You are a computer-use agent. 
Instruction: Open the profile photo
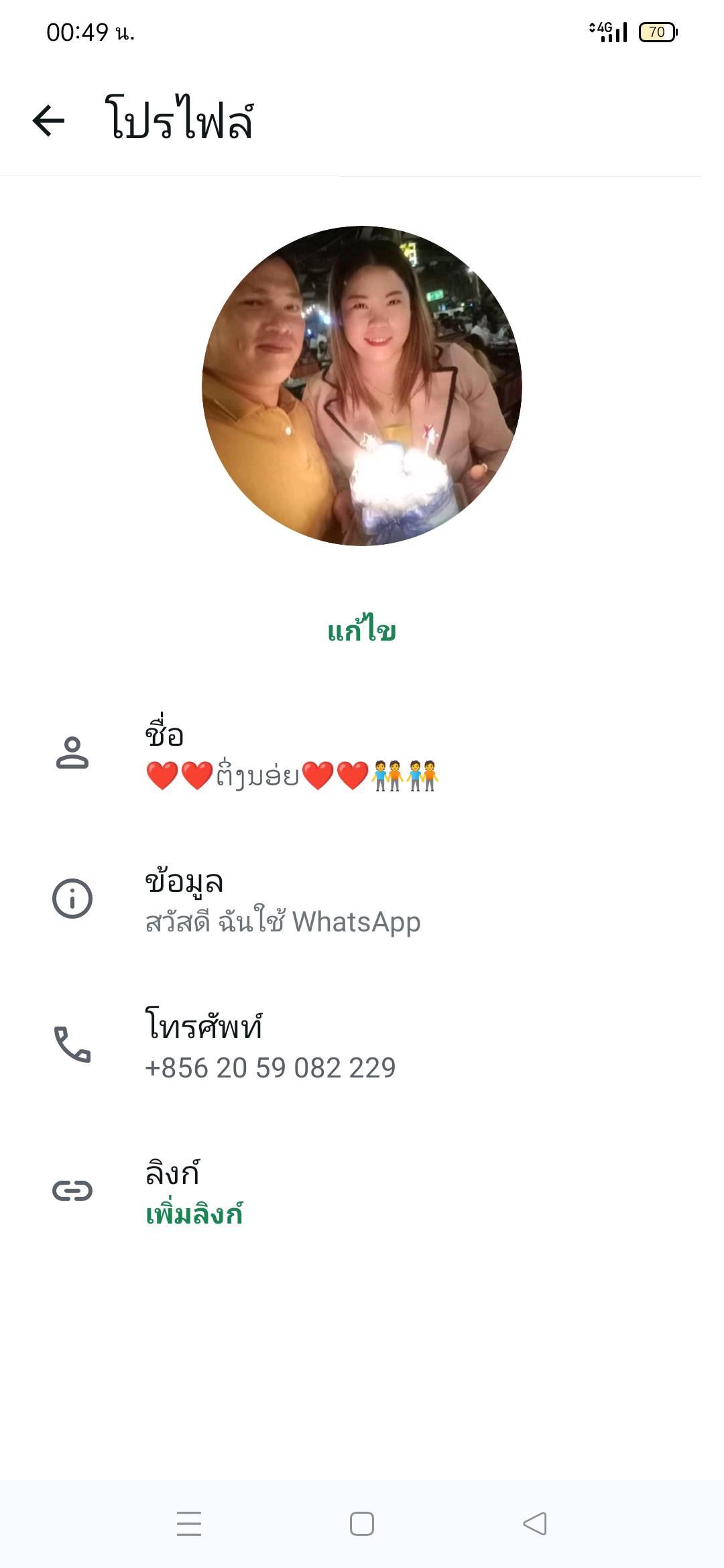(362, 386)
